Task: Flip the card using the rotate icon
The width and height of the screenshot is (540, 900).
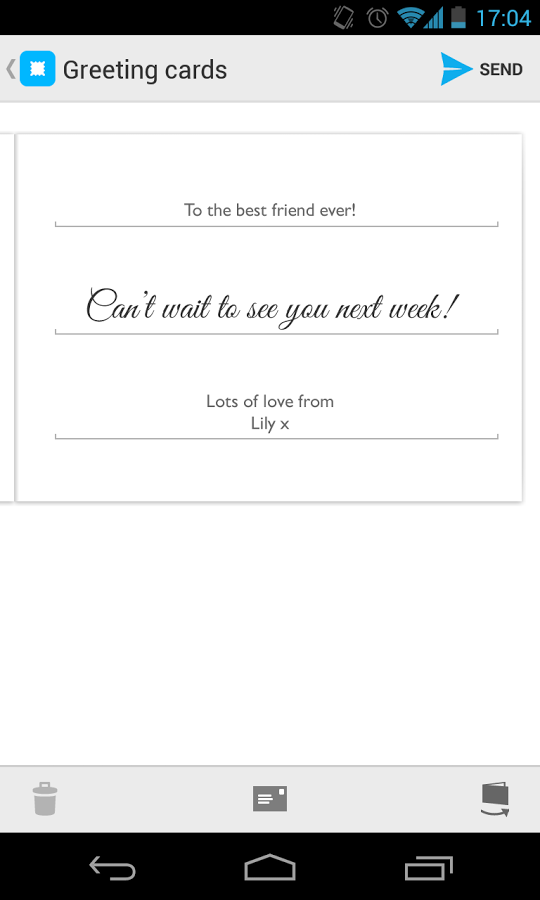Action: pyautogui.click(x=495, y=799)
